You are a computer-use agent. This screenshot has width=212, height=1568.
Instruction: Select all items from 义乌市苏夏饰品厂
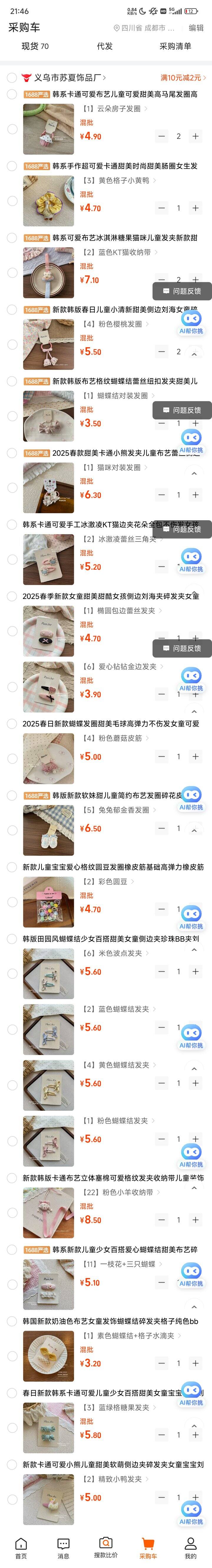(x=11, y=78)
